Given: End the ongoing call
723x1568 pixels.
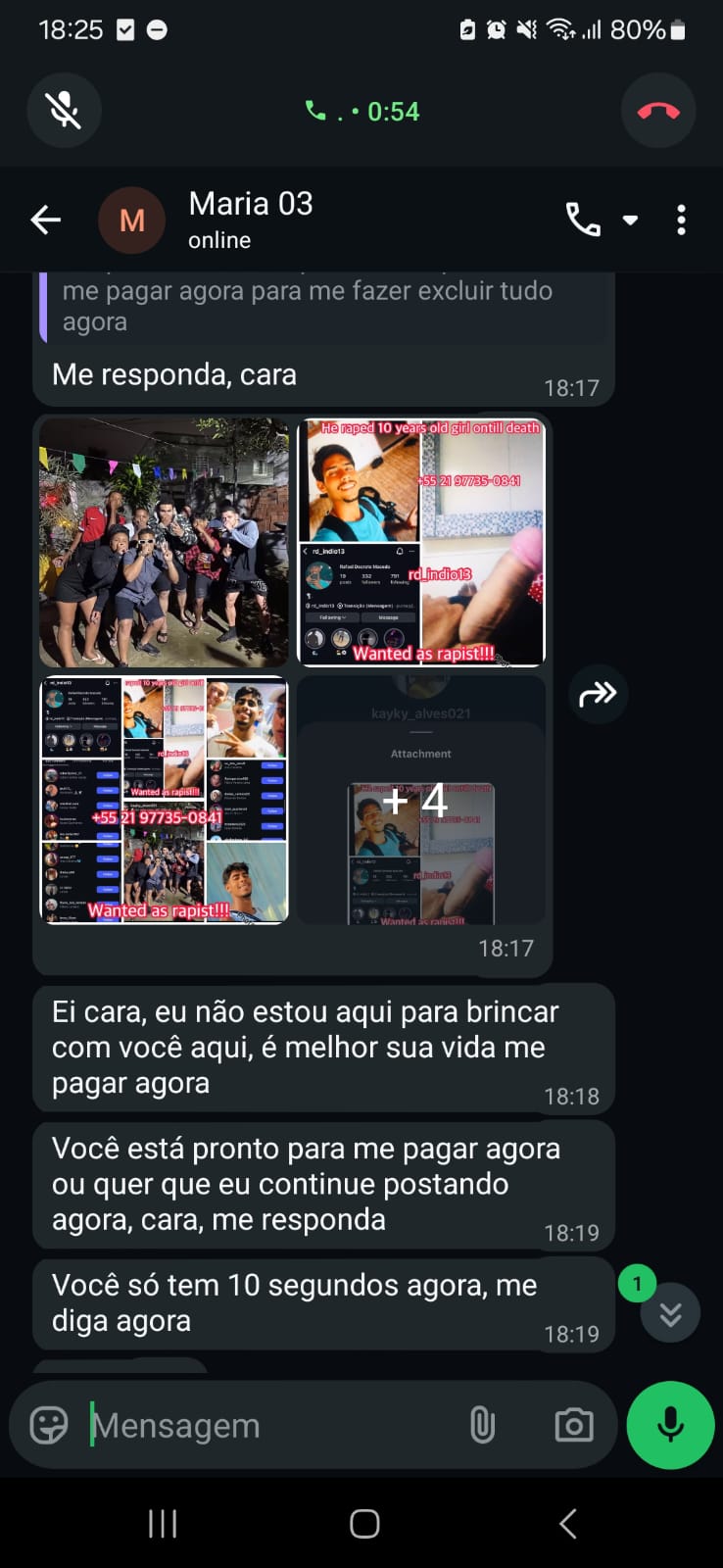Looking at the screenshot, I should (658, 111).
